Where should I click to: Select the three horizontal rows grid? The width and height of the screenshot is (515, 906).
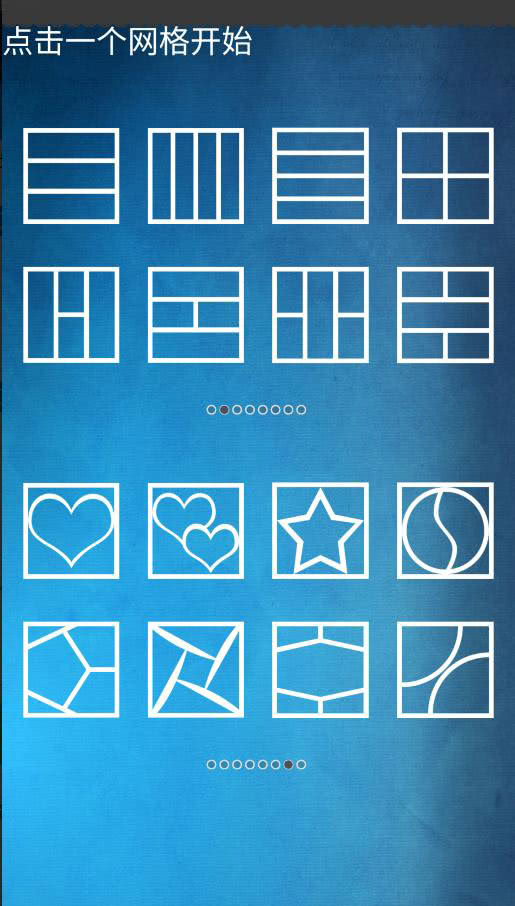71,176
